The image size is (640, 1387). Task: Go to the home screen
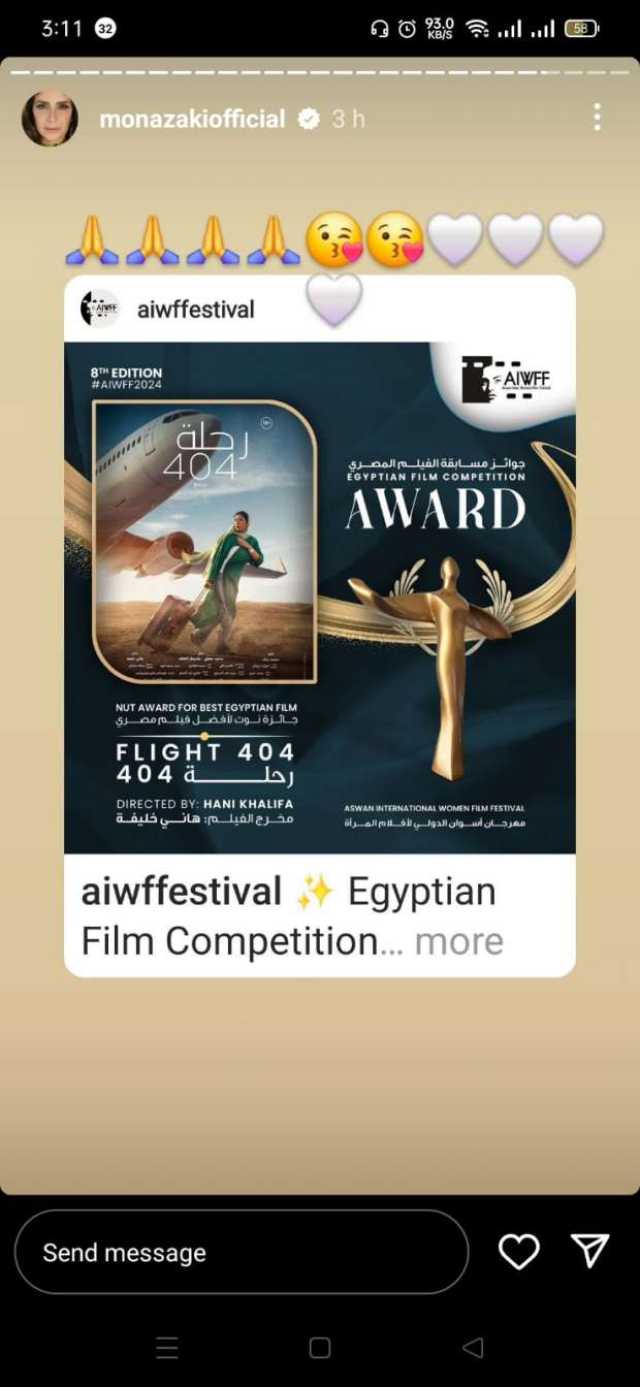[320, 1348]
